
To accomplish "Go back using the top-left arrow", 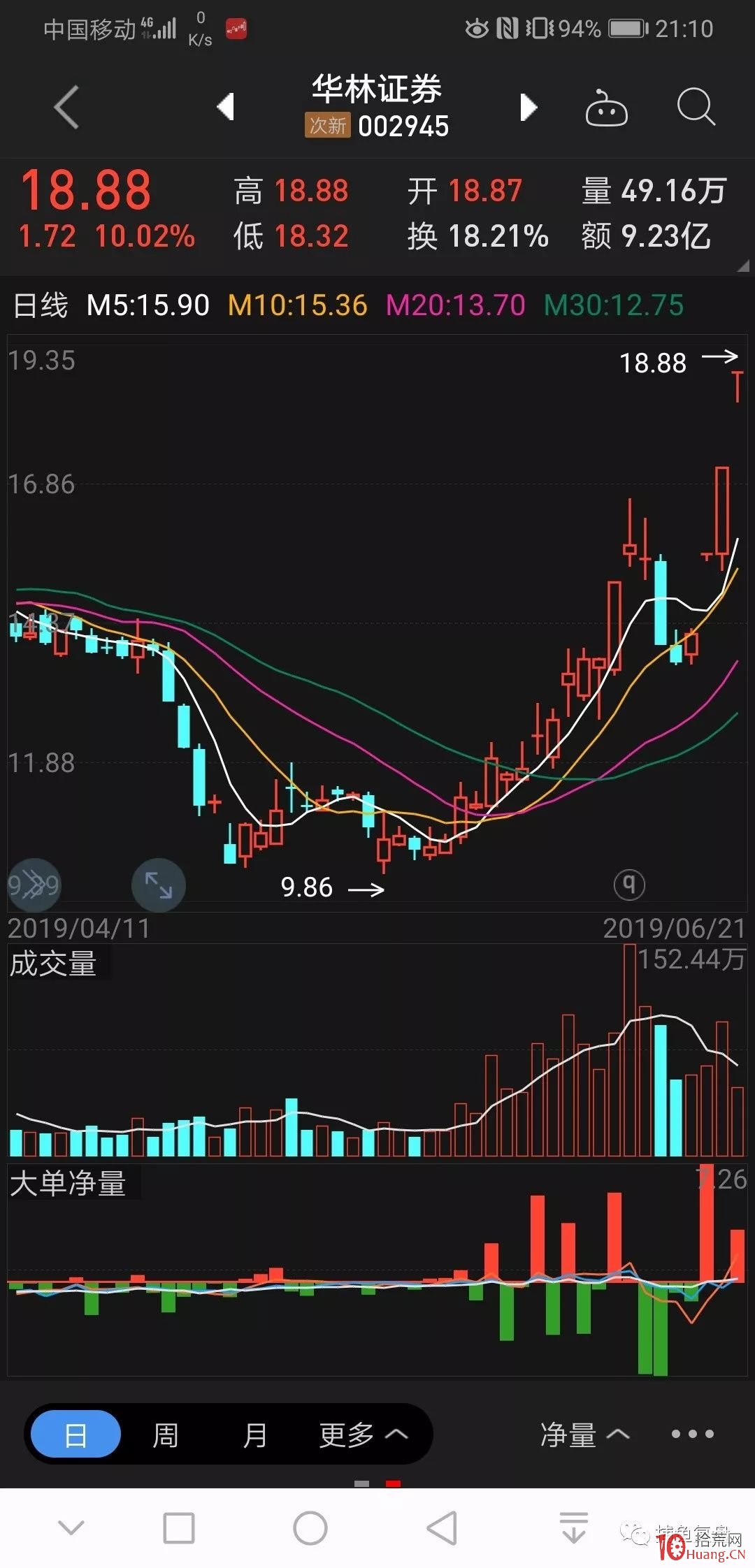I will (67, 108).
